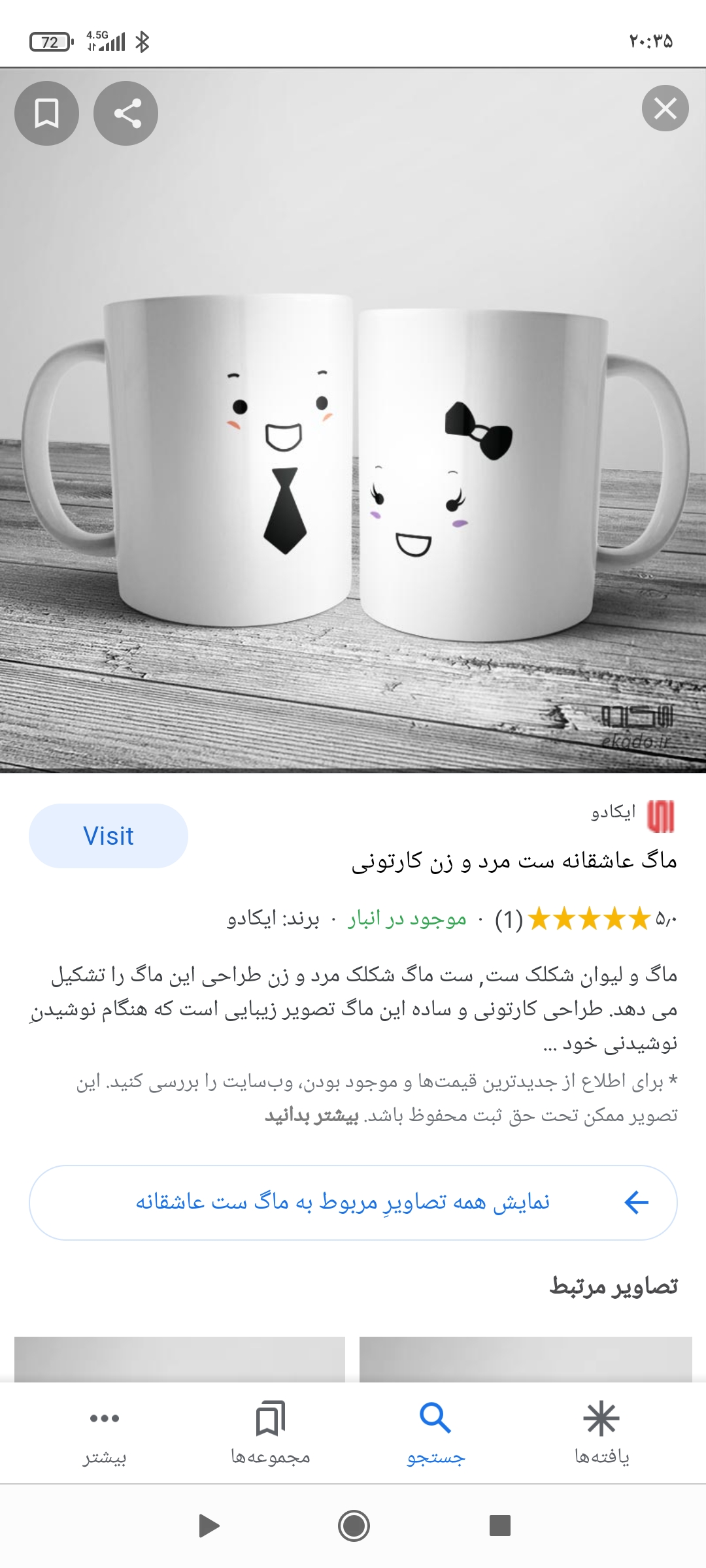Open the مشاهده همه تصاویر ماگ ست عاشقانه link

353,1202
